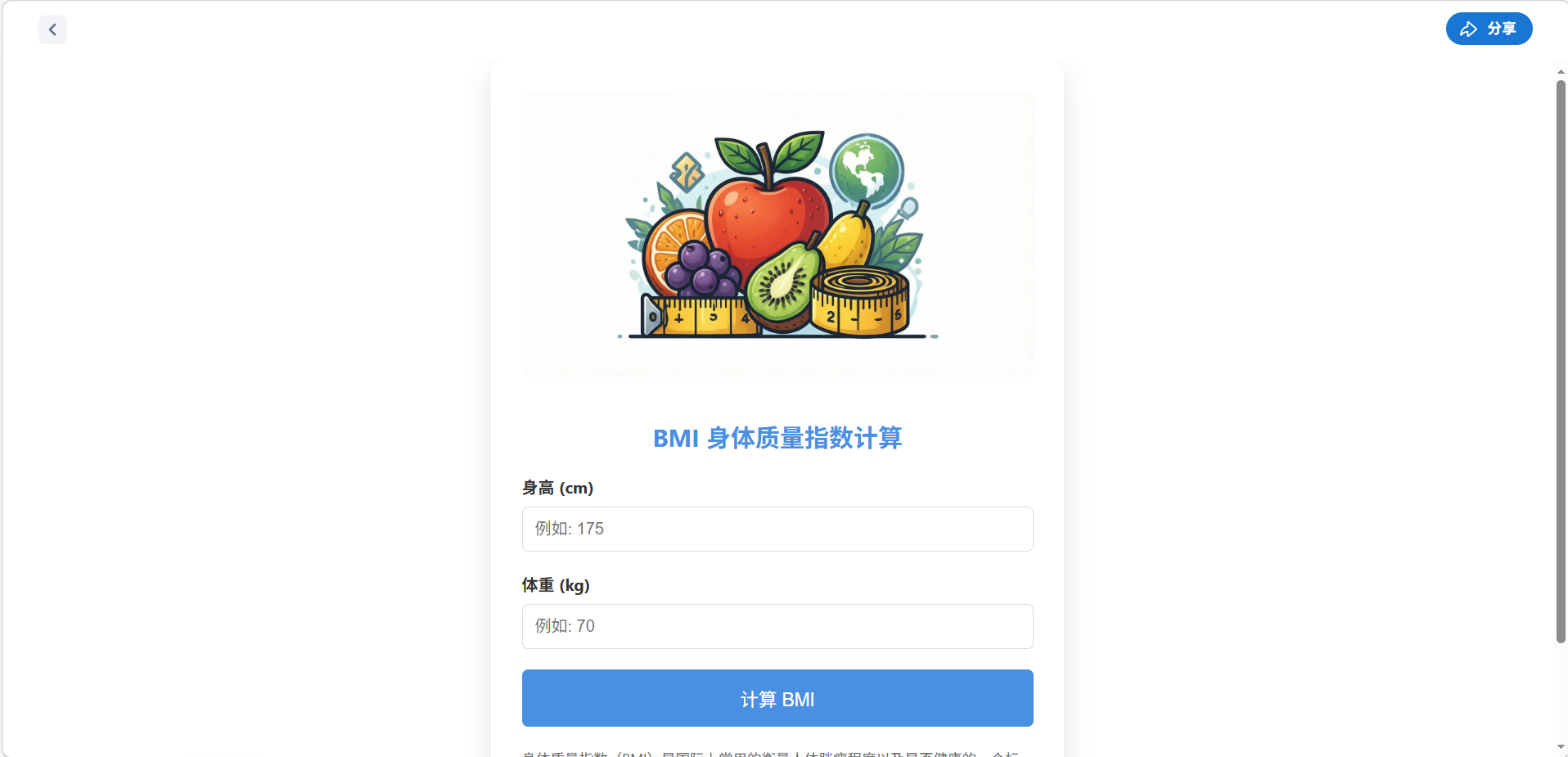Viewport: 1568px width, 757px height.
Task: Select the 体重 (kg) input field
Action: (777, 626)
